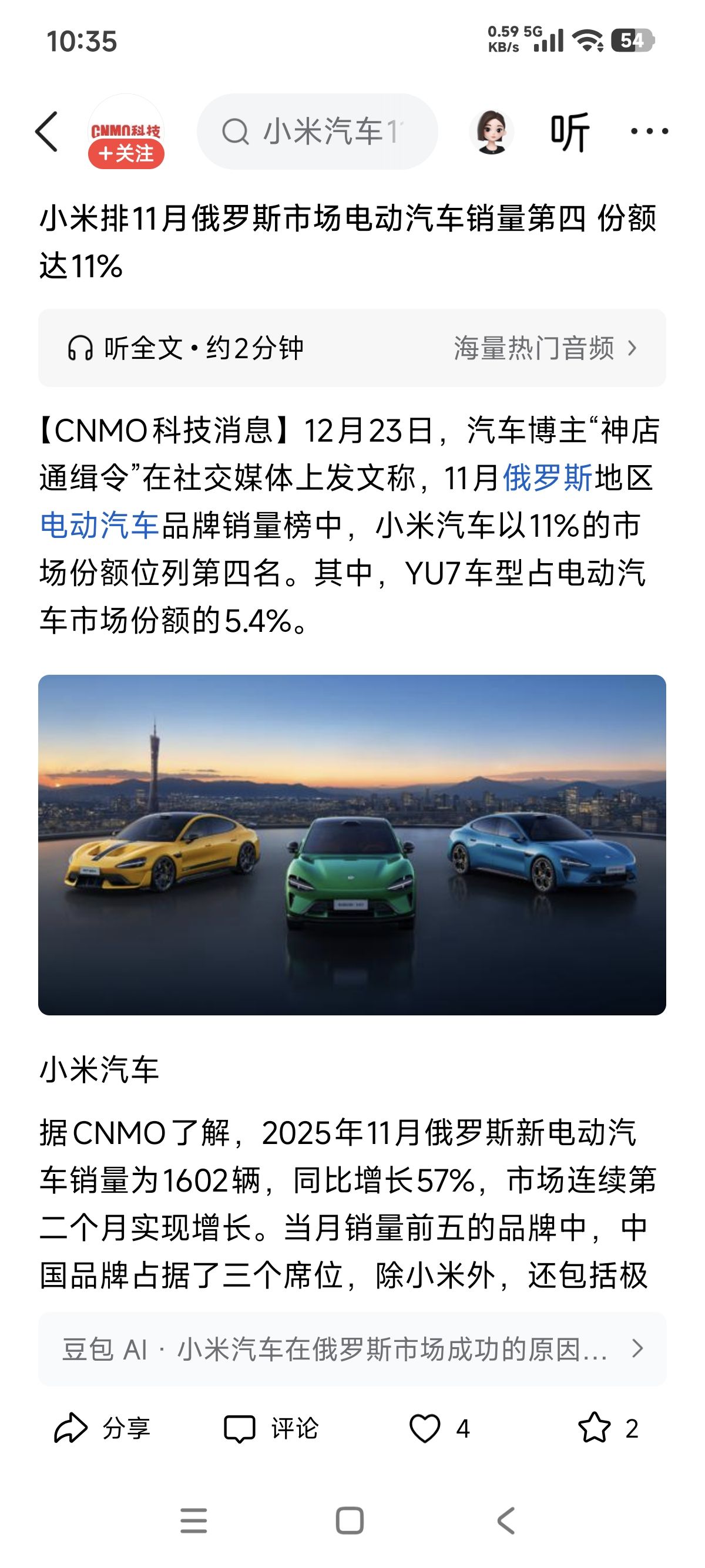Go back using the top-left arrow
705x1568 pixels.
pyautogui.click(x=47, y=131)
